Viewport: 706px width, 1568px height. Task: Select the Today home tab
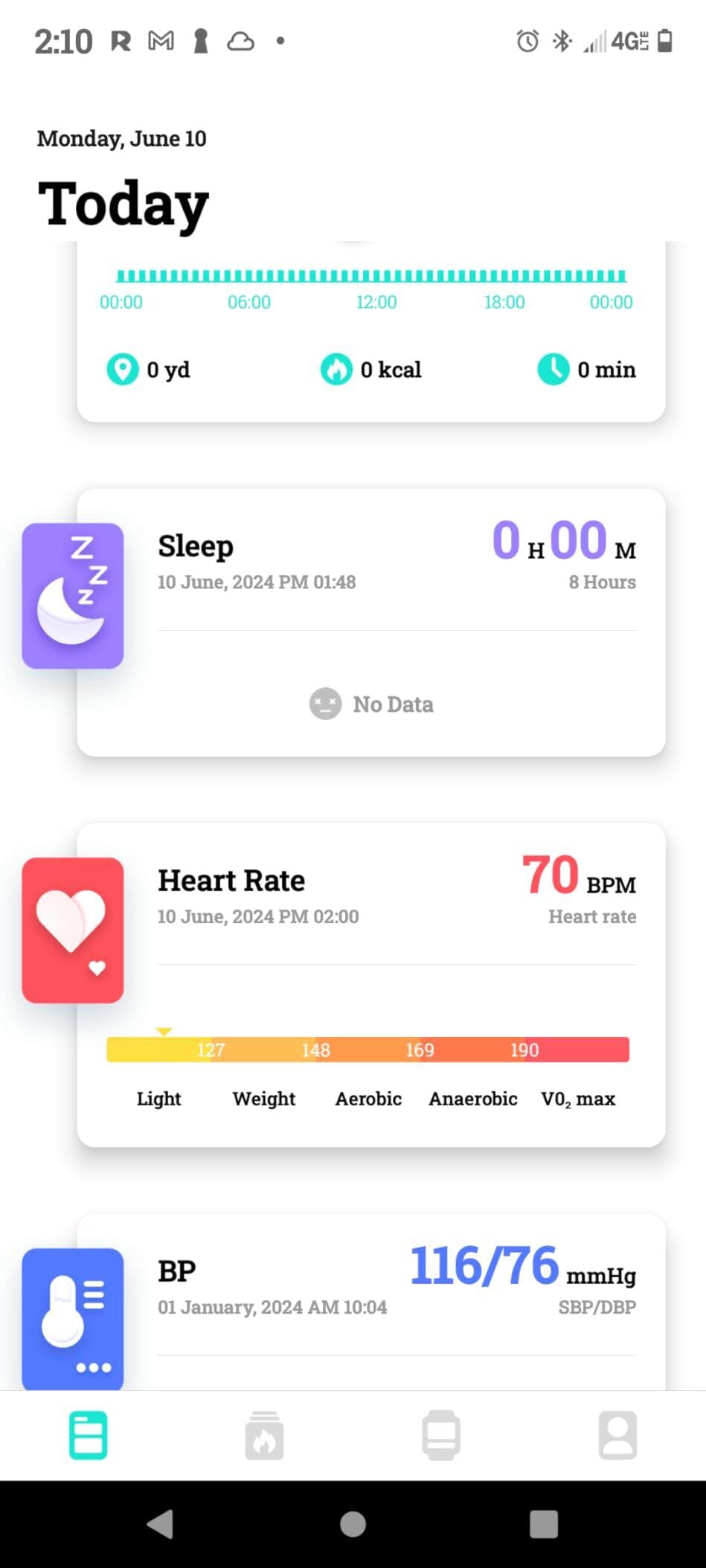[x=88, y=1435]
